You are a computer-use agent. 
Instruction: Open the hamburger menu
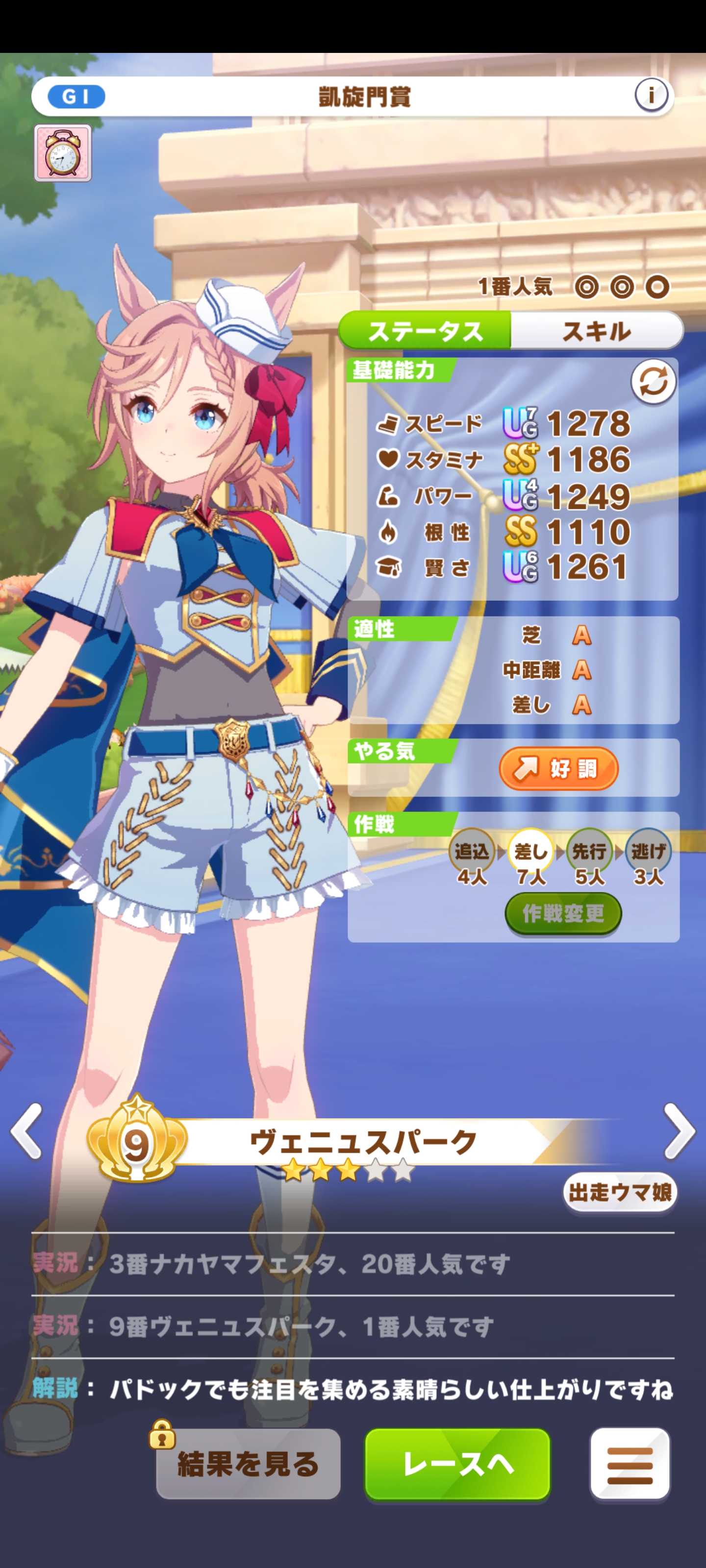629,1464
